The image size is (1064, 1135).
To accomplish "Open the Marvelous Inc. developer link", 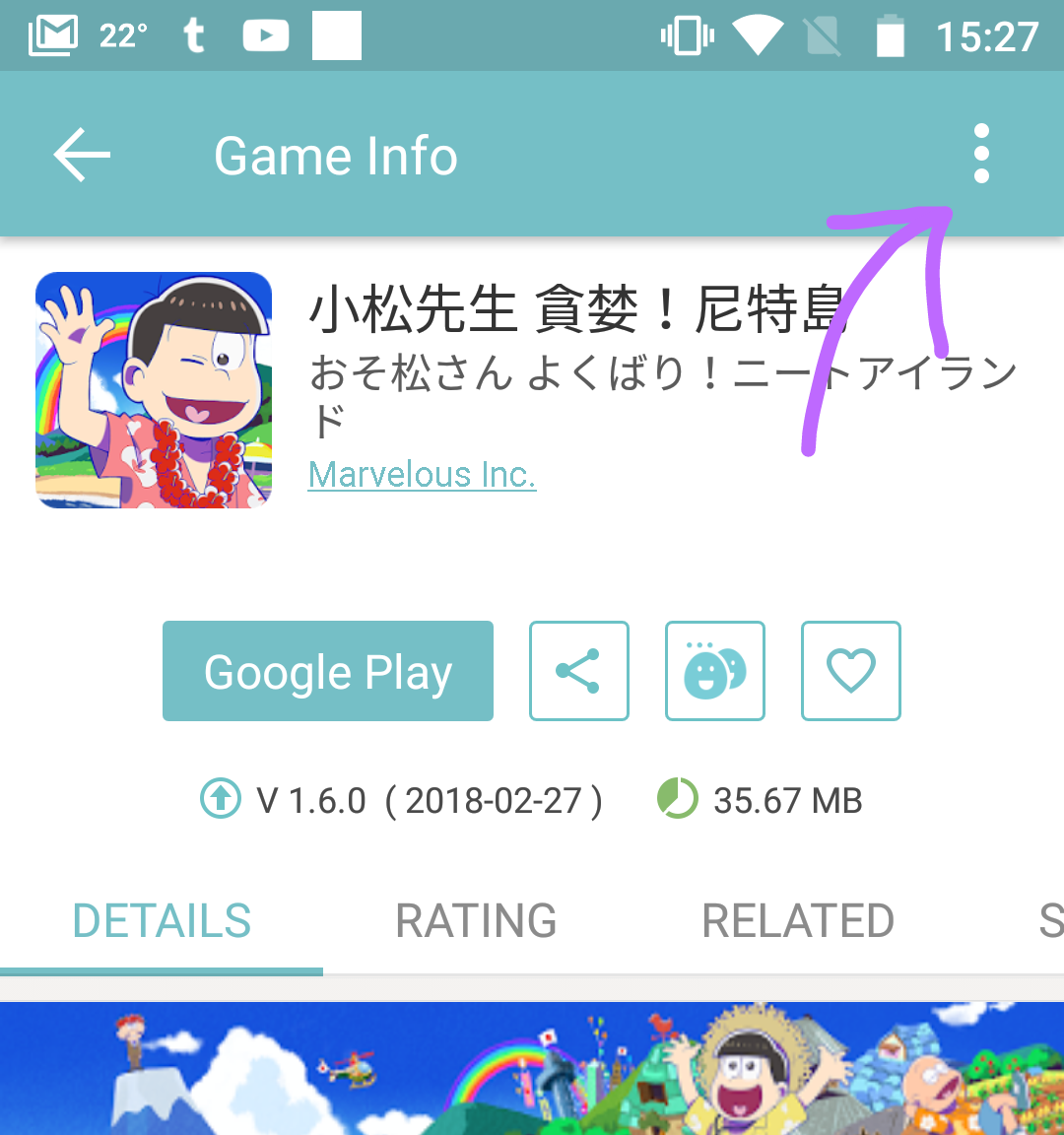I will [x=422, y=475].
